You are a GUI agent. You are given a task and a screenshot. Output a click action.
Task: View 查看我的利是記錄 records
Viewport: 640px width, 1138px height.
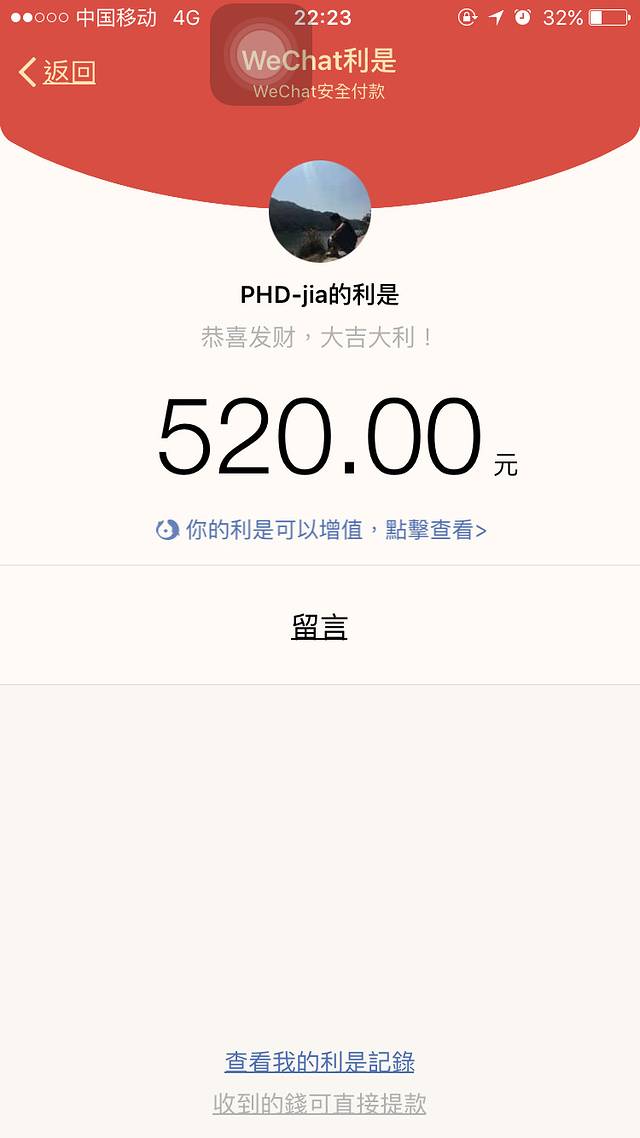pos(320,1062)
